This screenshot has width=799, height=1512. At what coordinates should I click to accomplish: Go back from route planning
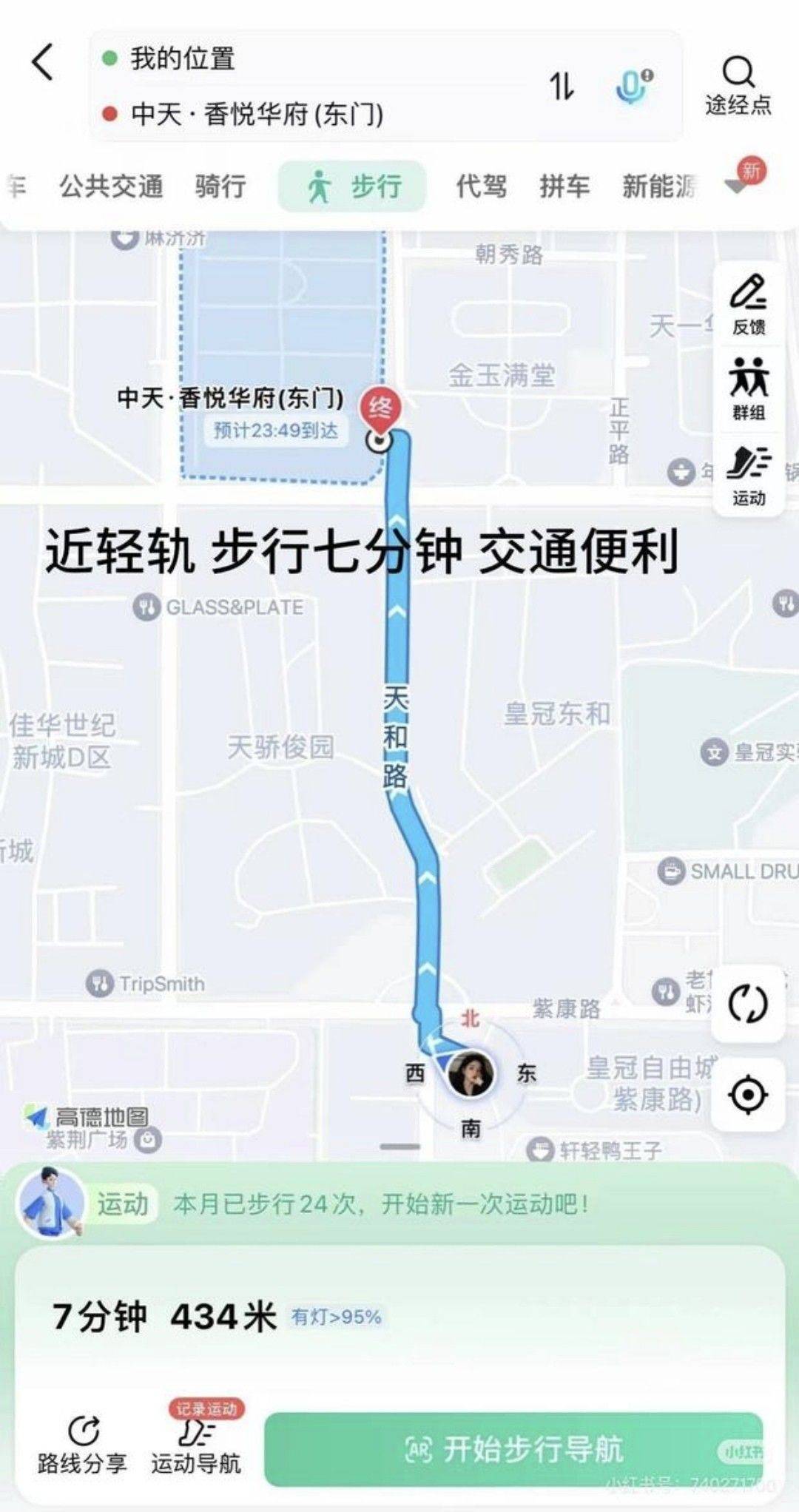[44, 62]
